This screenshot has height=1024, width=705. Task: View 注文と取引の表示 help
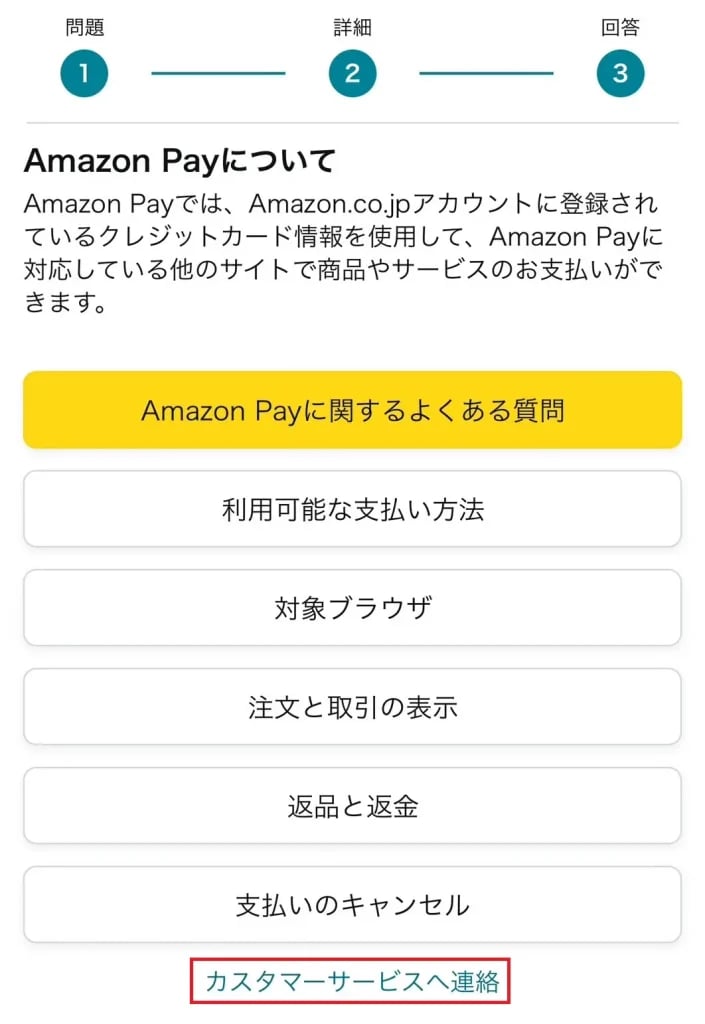click(352, 707)
